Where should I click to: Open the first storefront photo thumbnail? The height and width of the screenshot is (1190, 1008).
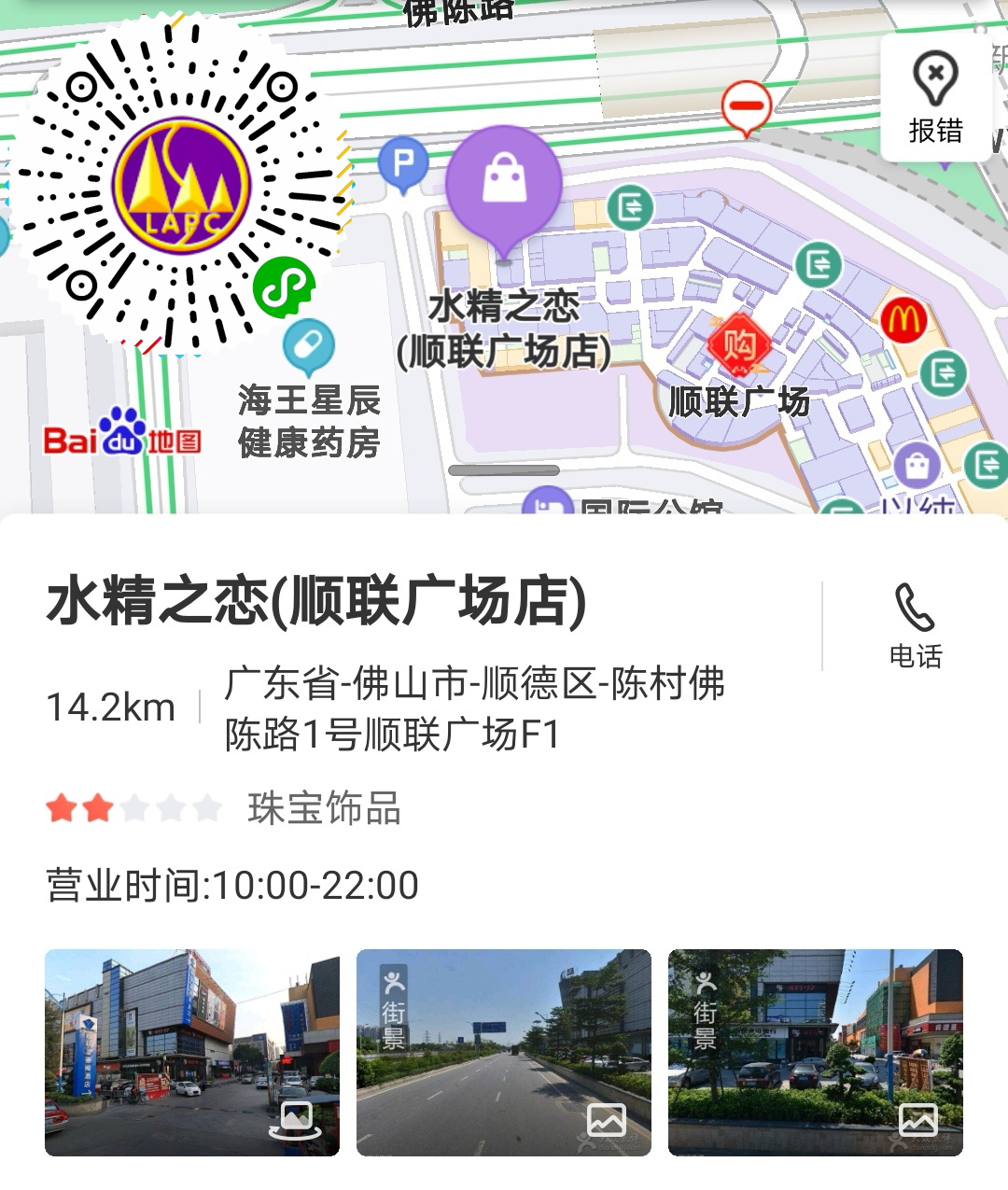(192, 1052)
